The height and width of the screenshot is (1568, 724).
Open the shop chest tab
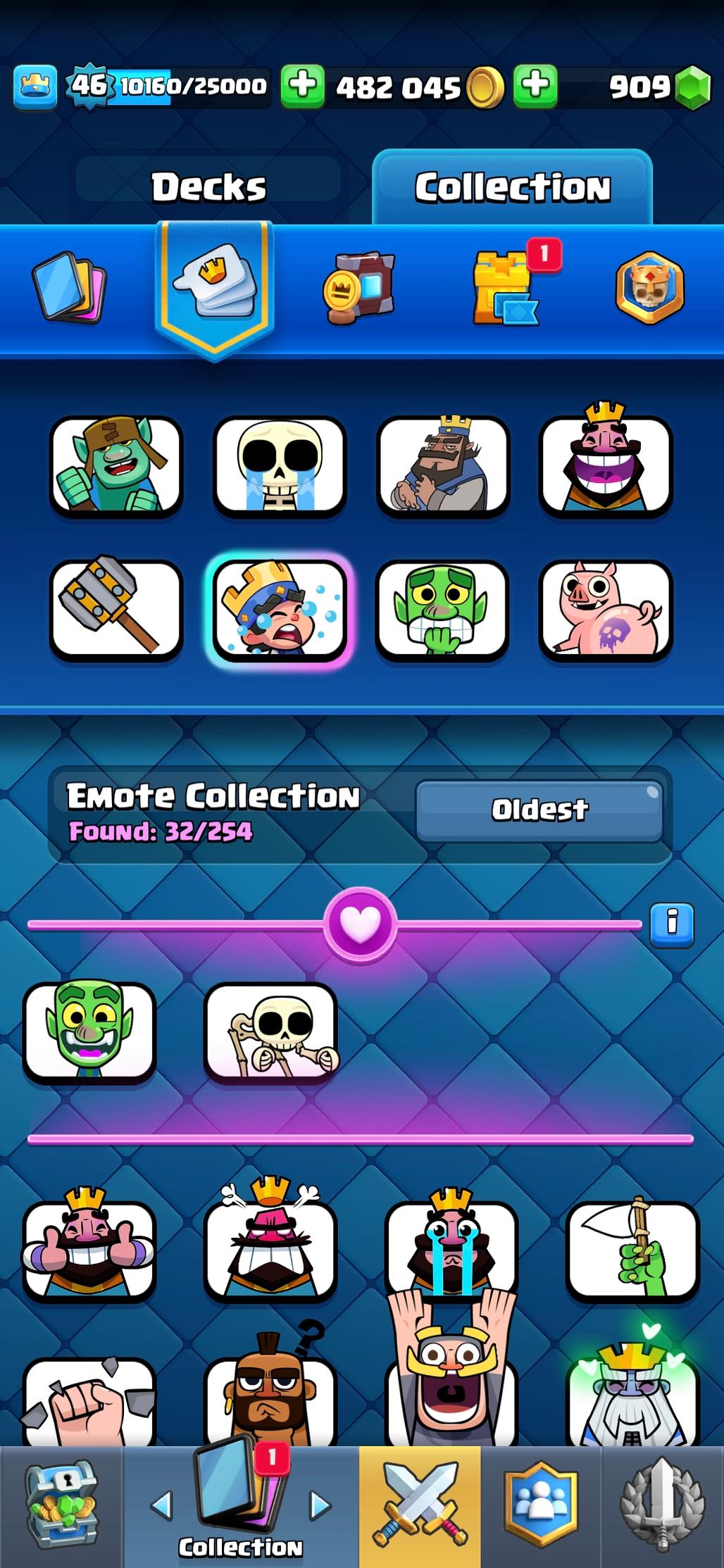coord(62,1507)
